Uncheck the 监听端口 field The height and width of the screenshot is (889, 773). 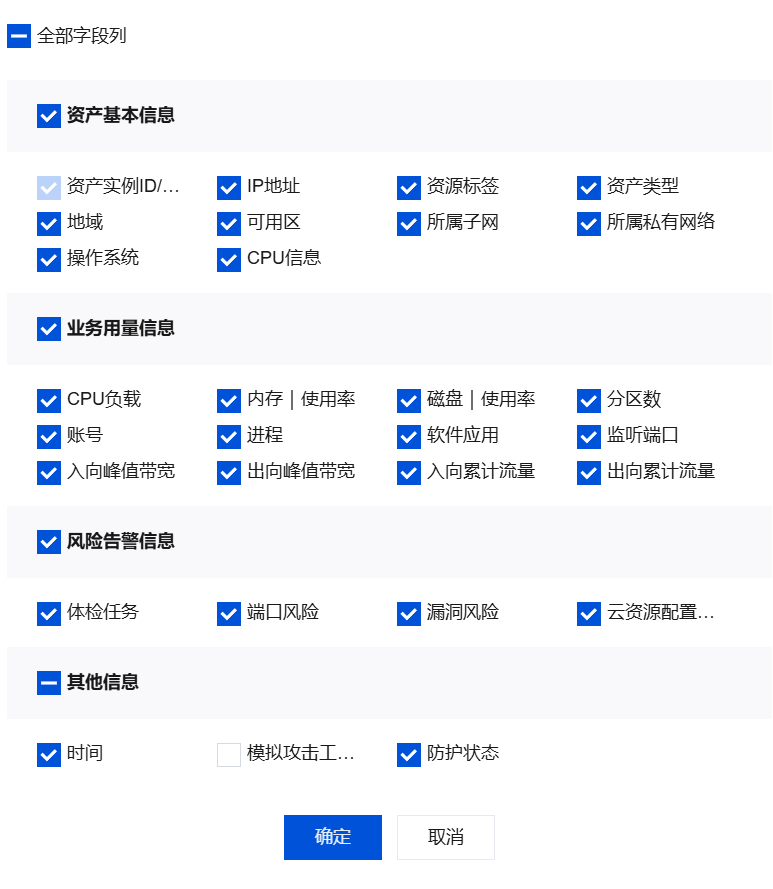click(x=589, y=436)
